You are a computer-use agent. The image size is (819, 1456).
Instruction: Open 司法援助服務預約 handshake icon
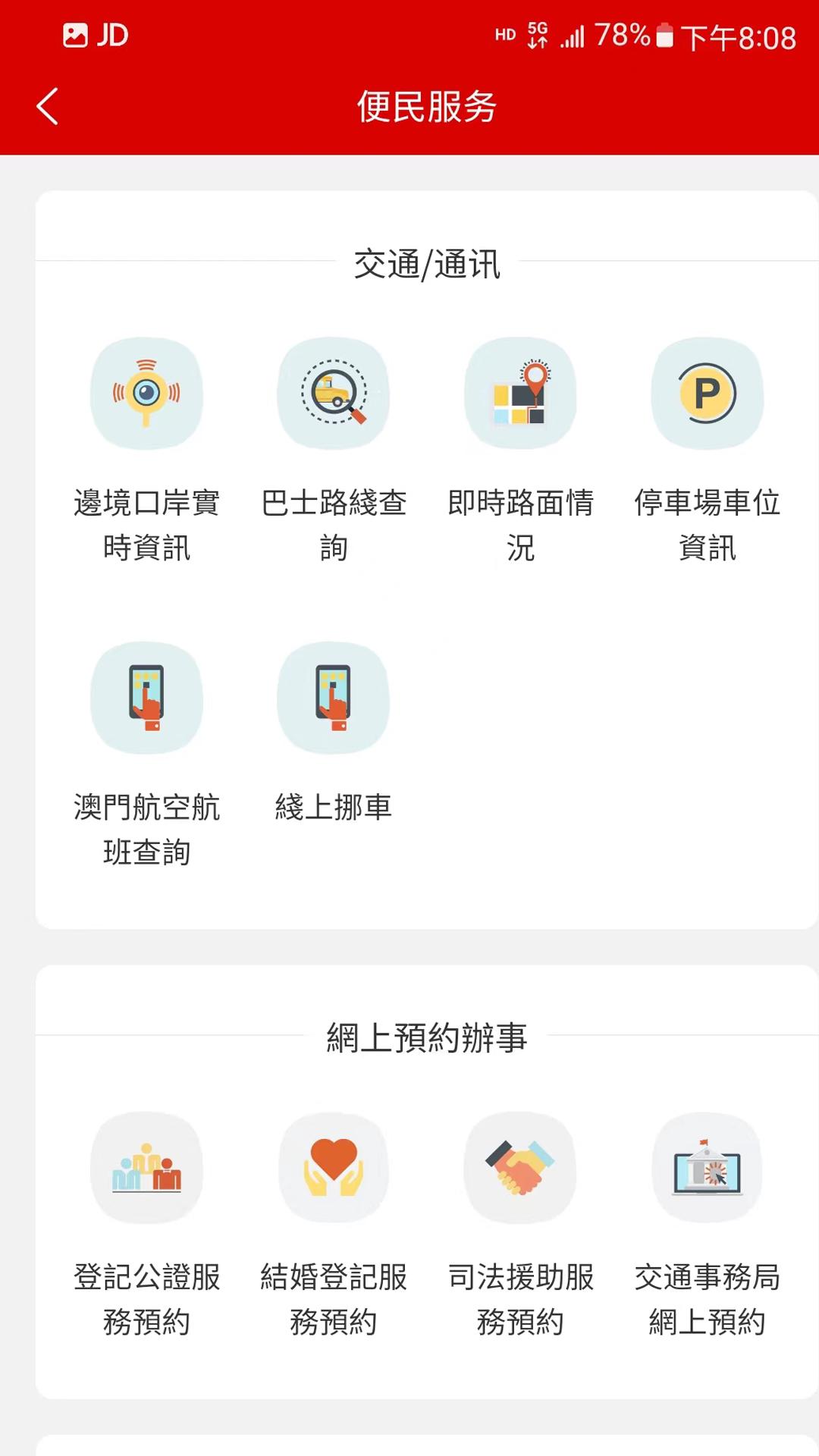[520, 1168]
